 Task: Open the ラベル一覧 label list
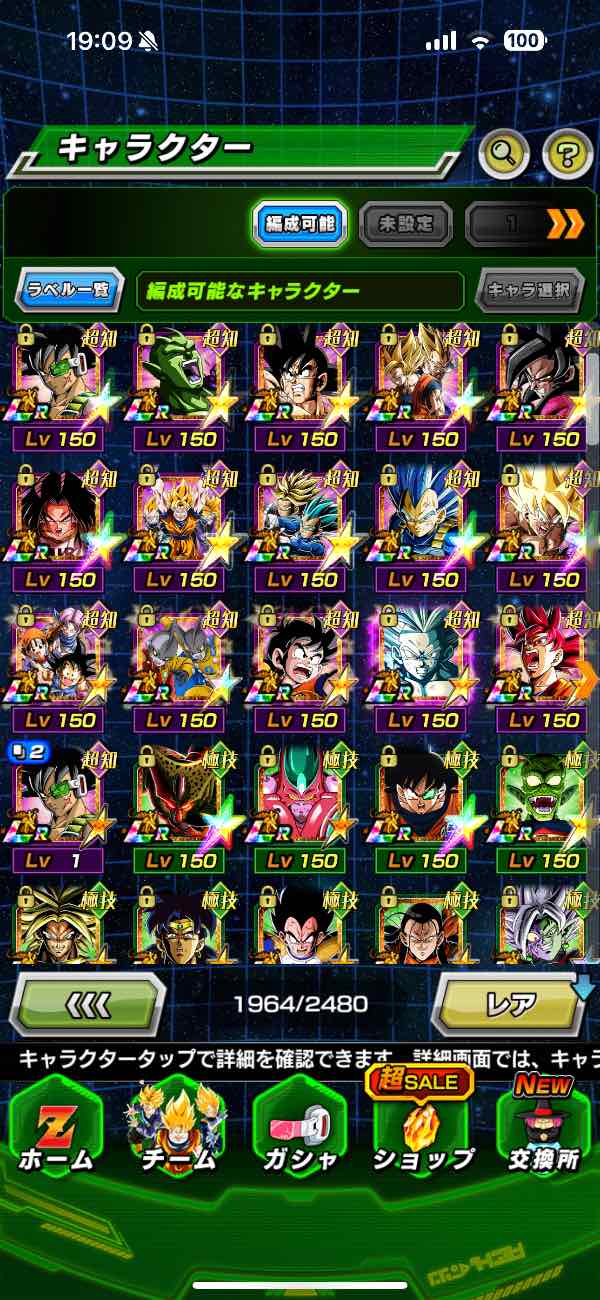coord(69,291)
